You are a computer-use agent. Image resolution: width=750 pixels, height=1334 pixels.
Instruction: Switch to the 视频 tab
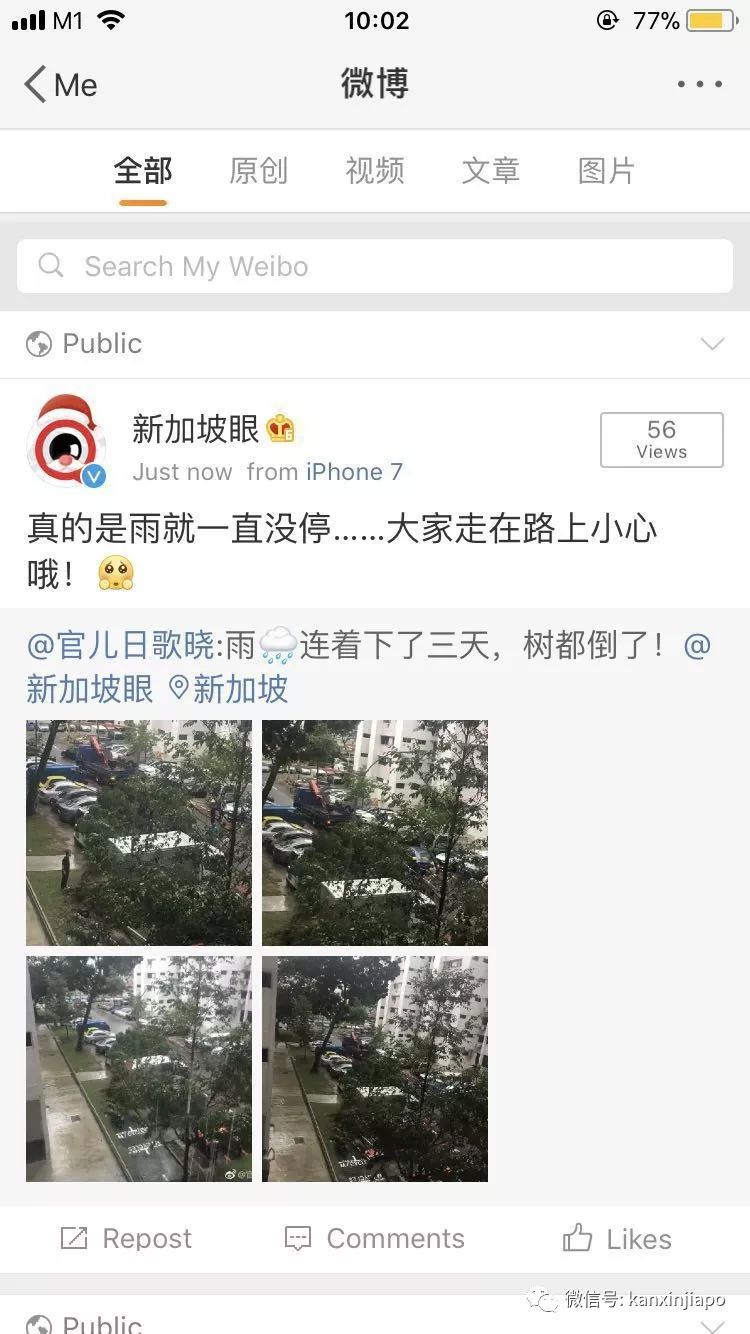(375, 171)
